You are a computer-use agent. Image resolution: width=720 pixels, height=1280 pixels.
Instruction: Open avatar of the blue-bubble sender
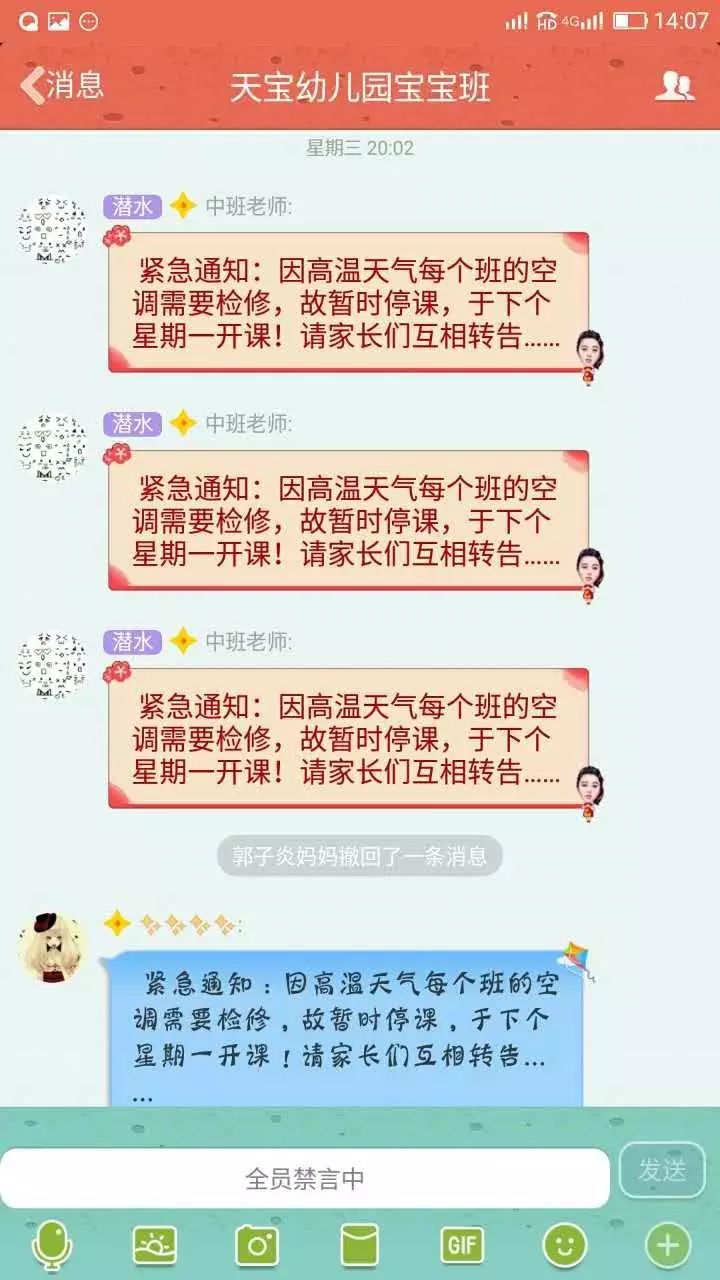tap(52, 946)
